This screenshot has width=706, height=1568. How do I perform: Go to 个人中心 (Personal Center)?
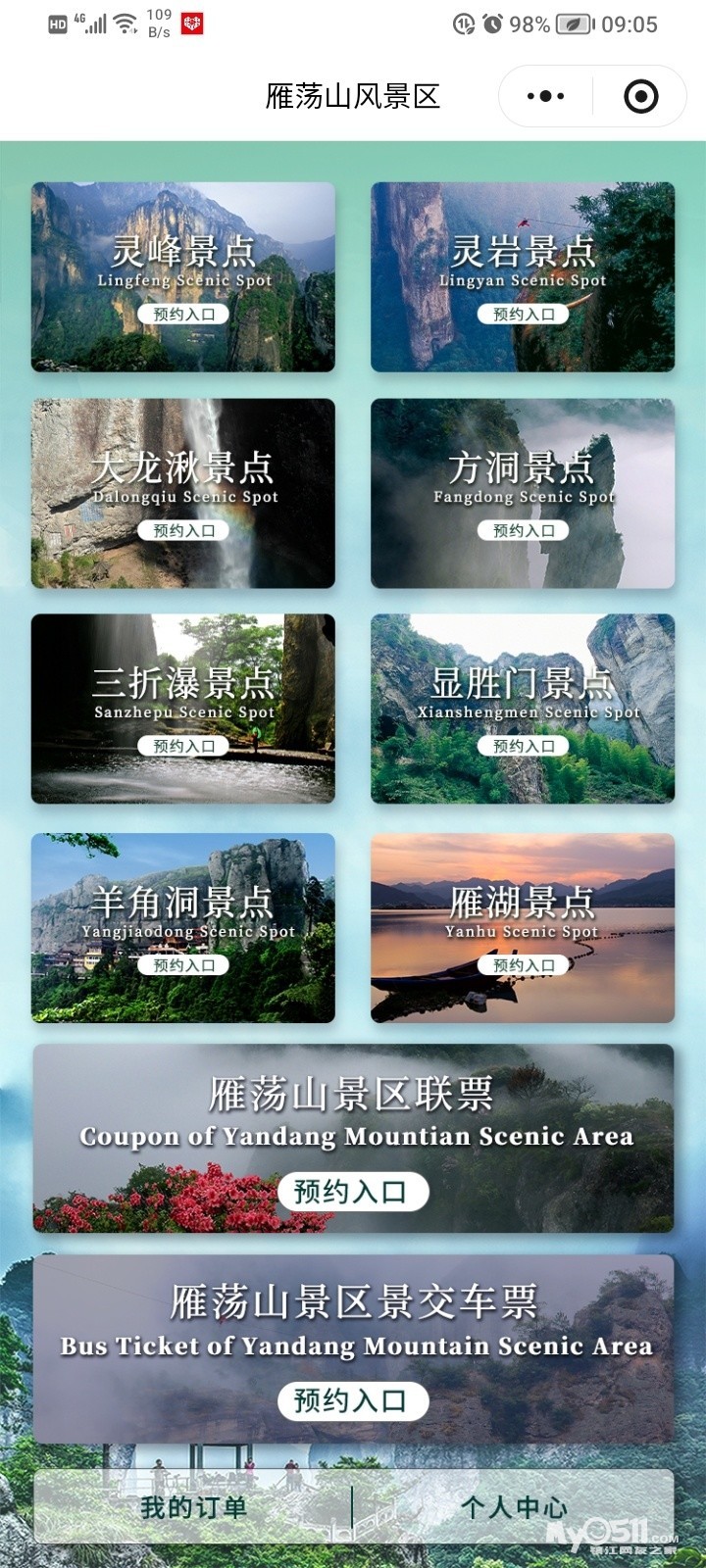(x=514, y=1507)
